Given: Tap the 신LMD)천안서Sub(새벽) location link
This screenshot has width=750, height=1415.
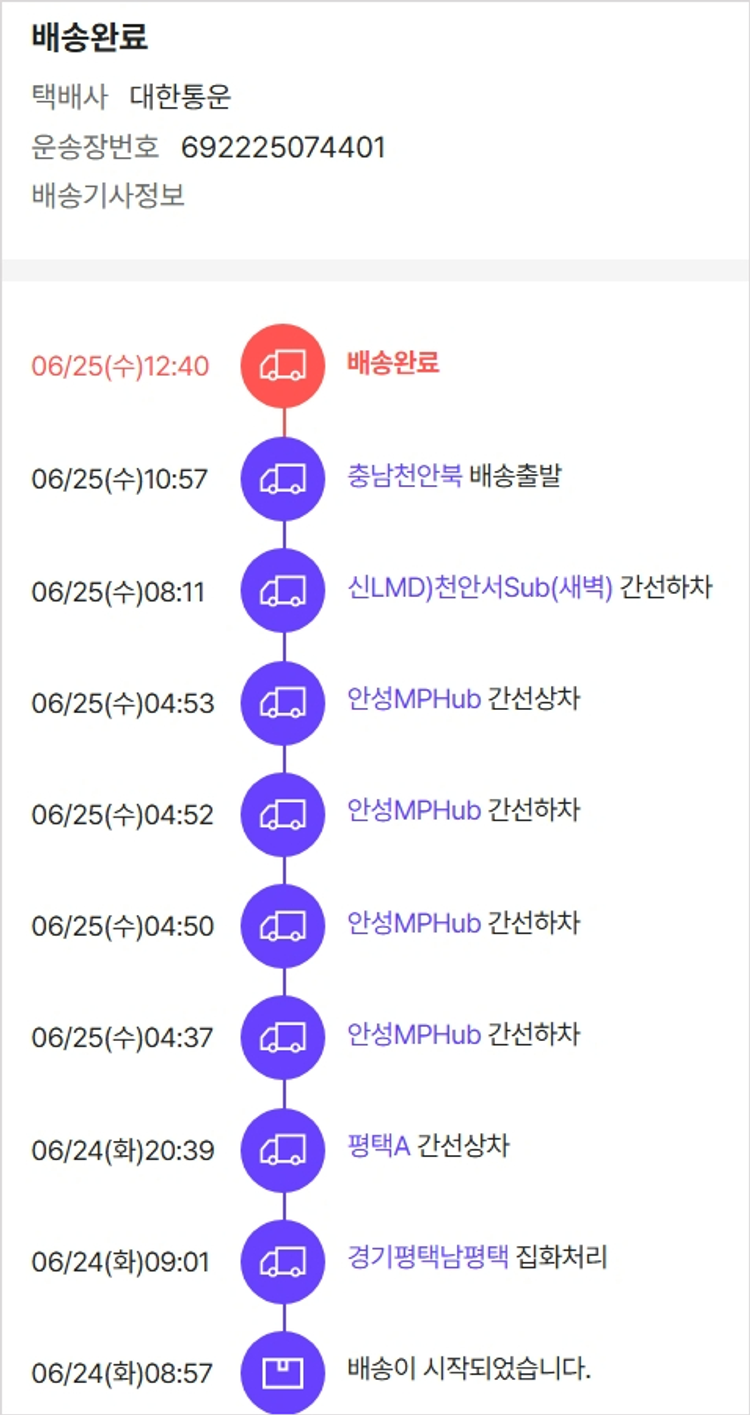Looking at the screenshot, I should click(x=479, y=588).
